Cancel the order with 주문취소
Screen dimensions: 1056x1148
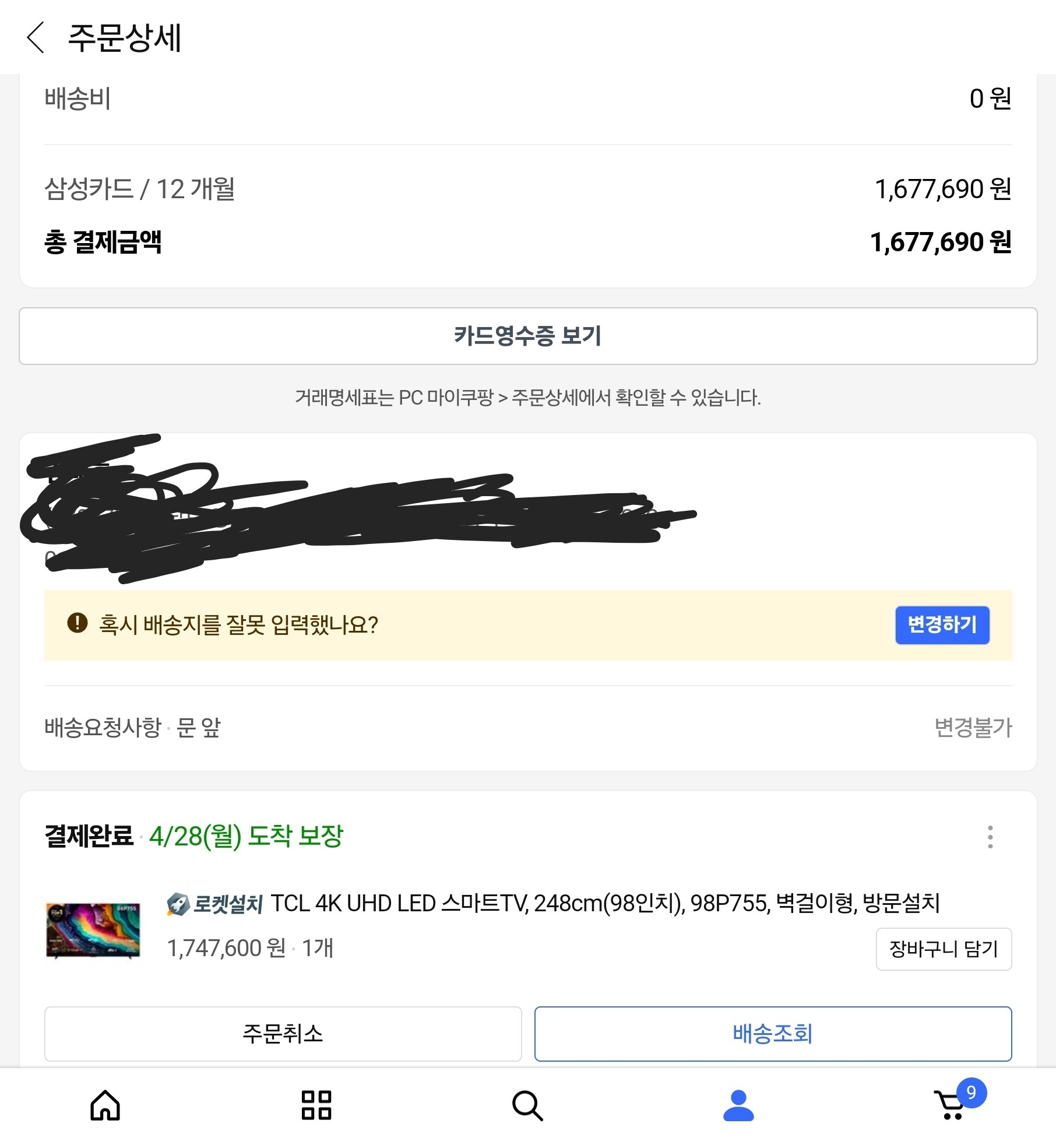point(283,1034)
